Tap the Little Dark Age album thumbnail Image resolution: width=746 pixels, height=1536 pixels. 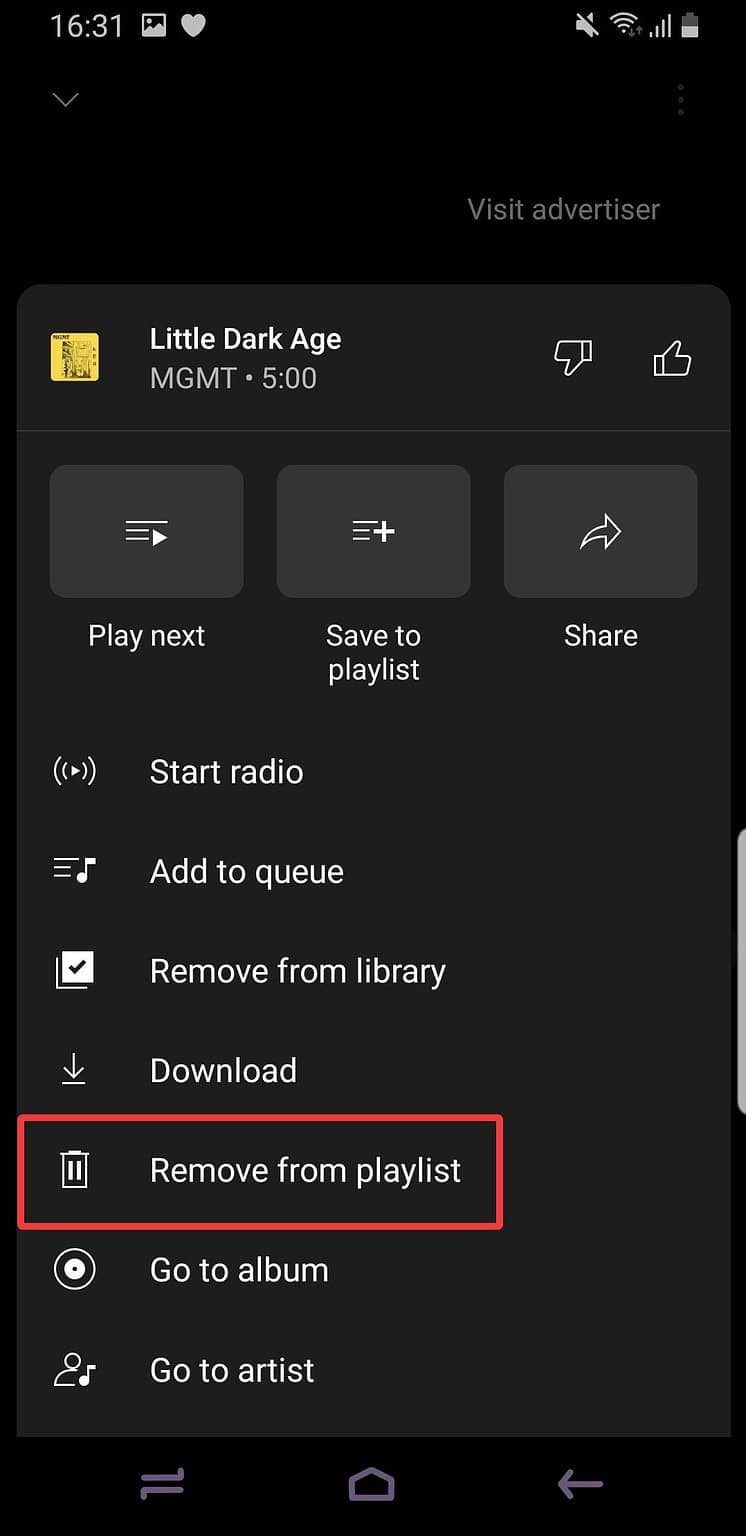tap(74, 356)
